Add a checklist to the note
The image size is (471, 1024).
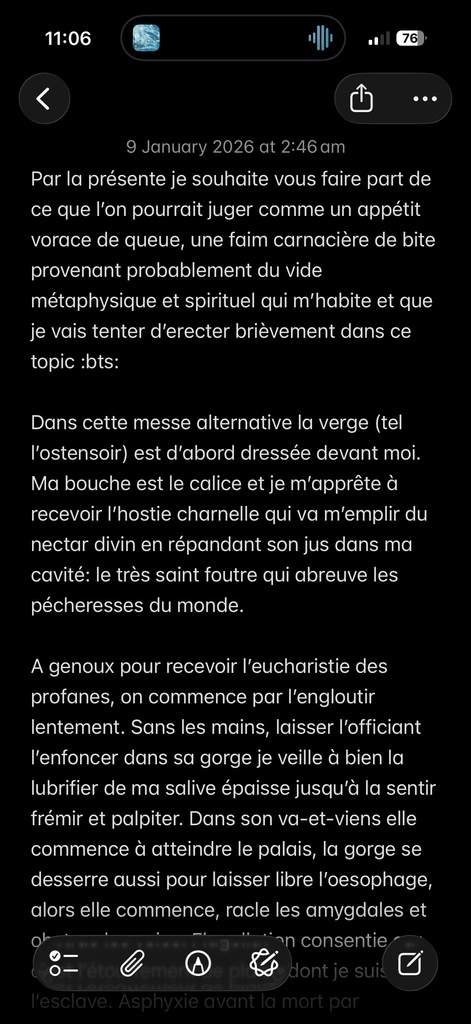64,963
